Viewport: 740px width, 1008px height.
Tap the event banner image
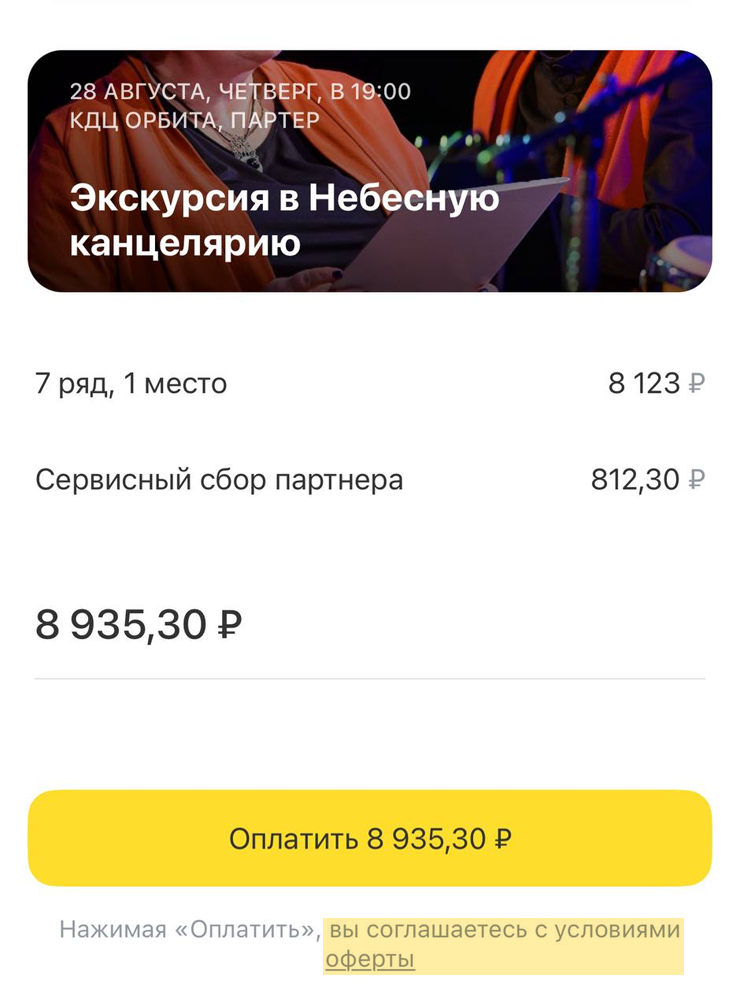click(370, 170)
